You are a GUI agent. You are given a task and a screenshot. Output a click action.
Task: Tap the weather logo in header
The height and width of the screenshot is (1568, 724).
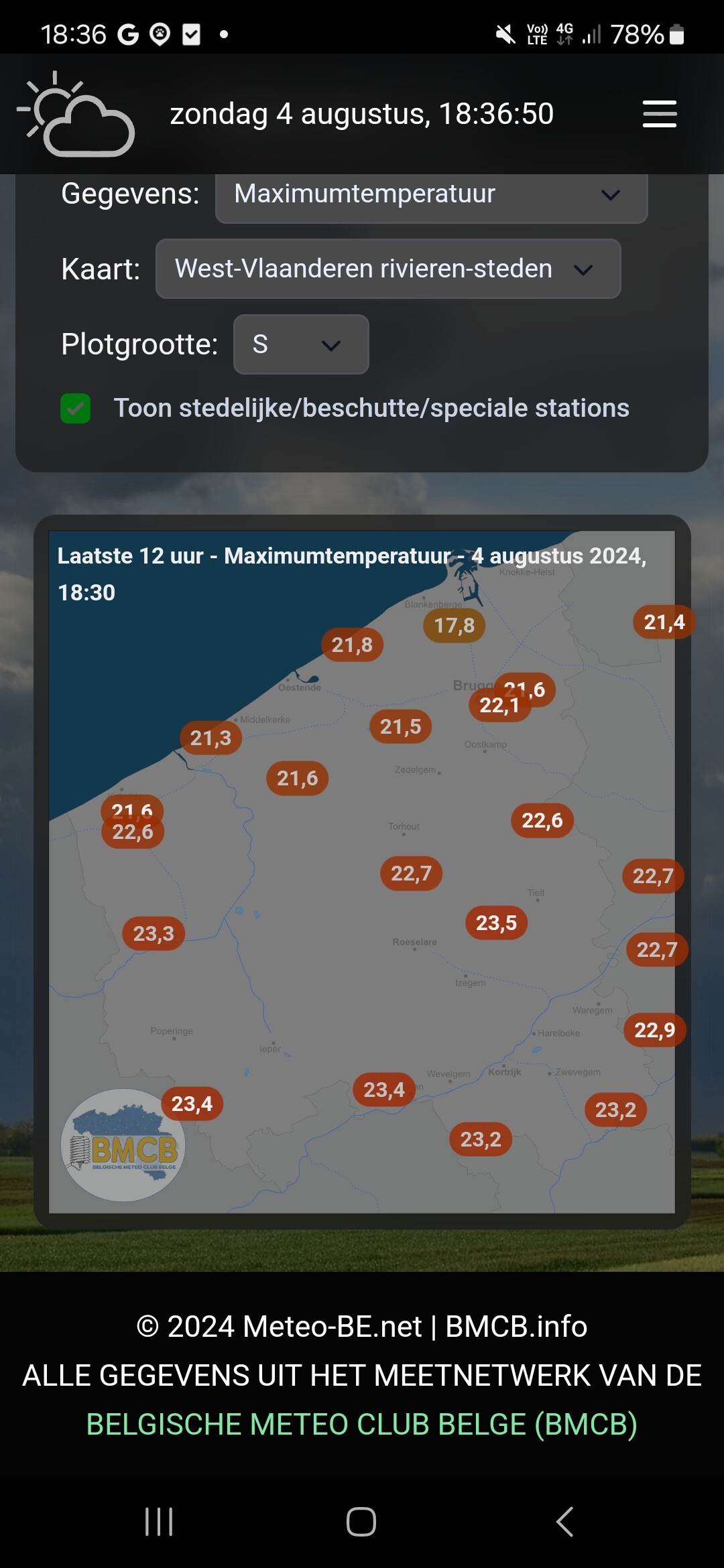(76, 114)
